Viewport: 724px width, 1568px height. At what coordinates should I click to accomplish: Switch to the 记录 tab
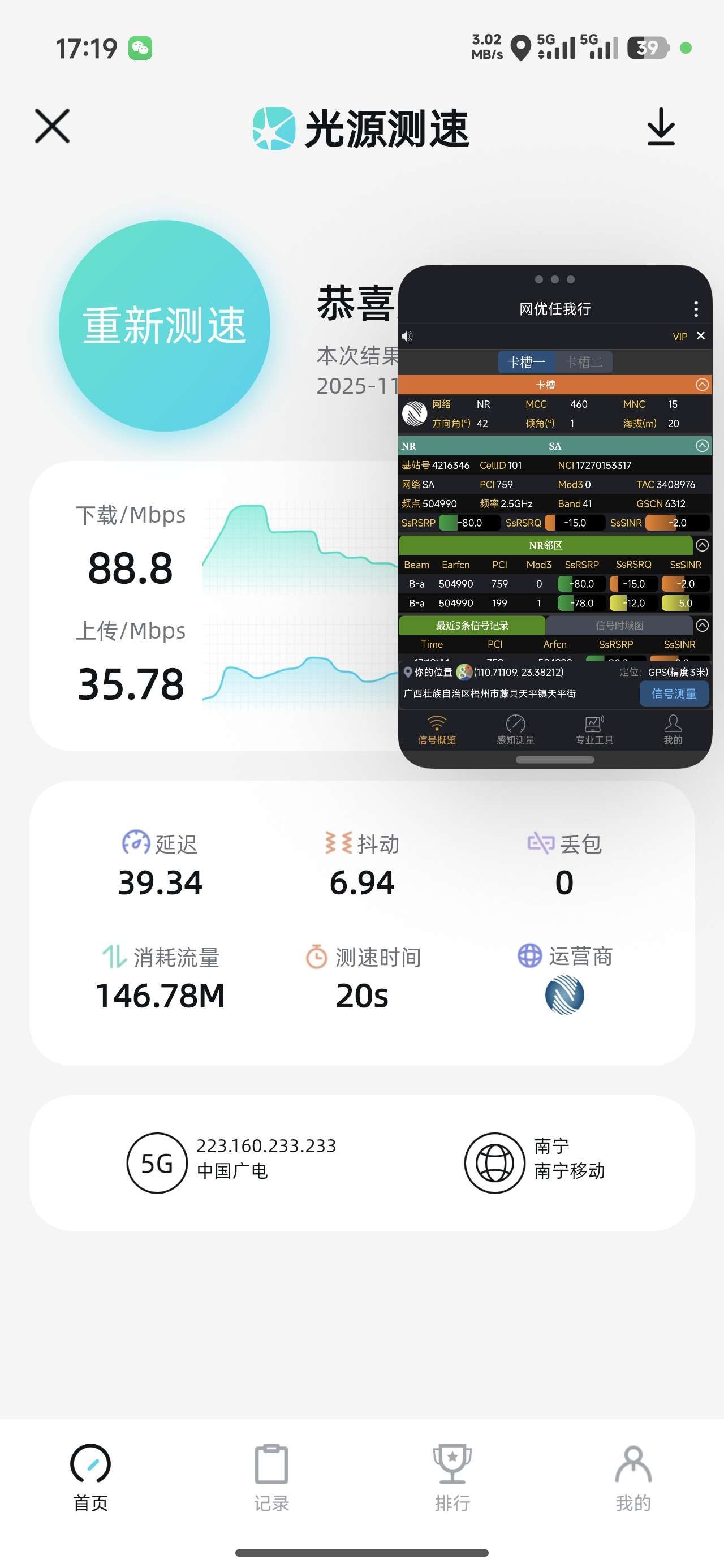[271, 1477]
